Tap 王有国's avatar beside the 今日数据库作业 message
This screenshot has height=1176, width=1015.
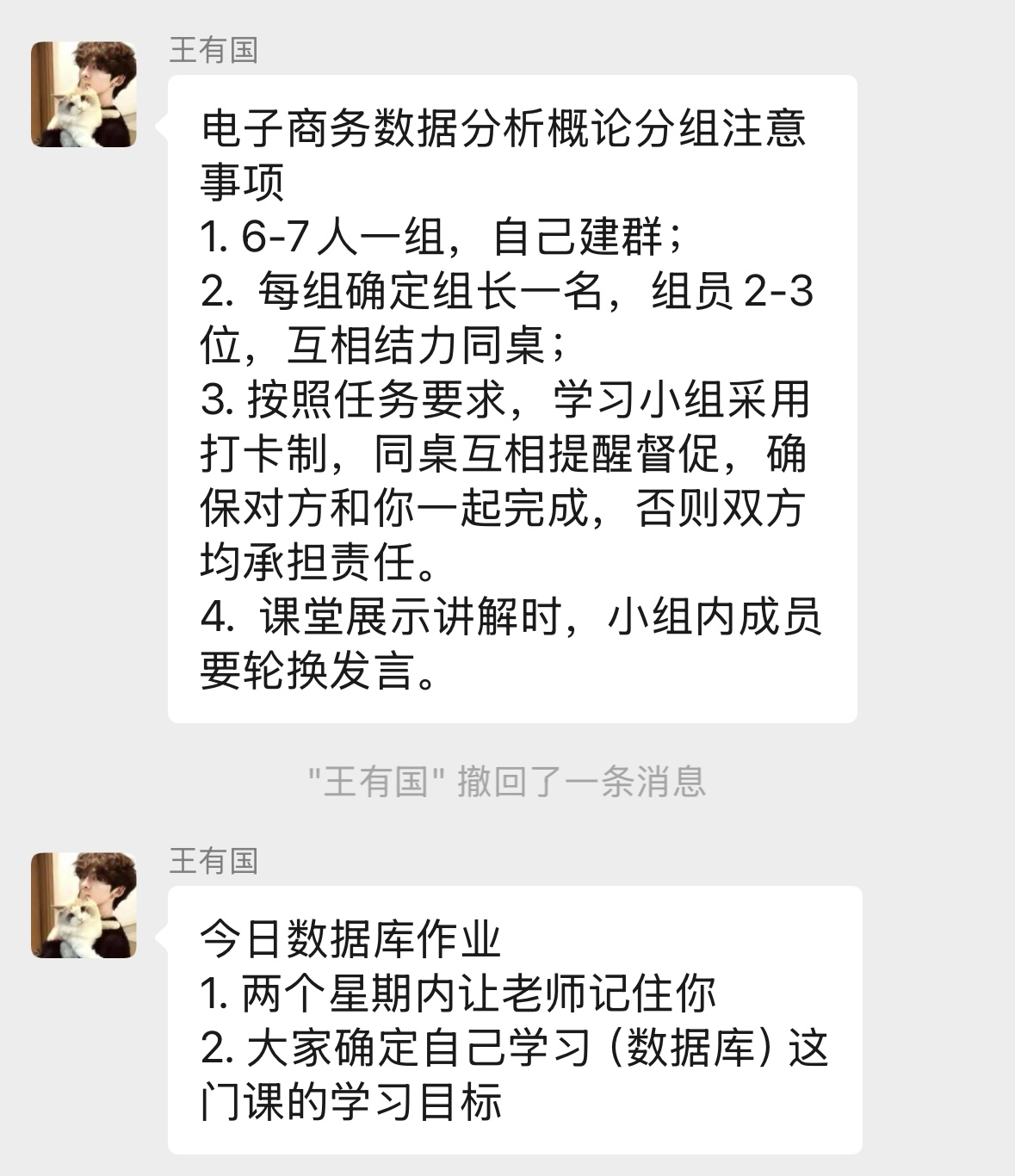click(x=84, y=905)
